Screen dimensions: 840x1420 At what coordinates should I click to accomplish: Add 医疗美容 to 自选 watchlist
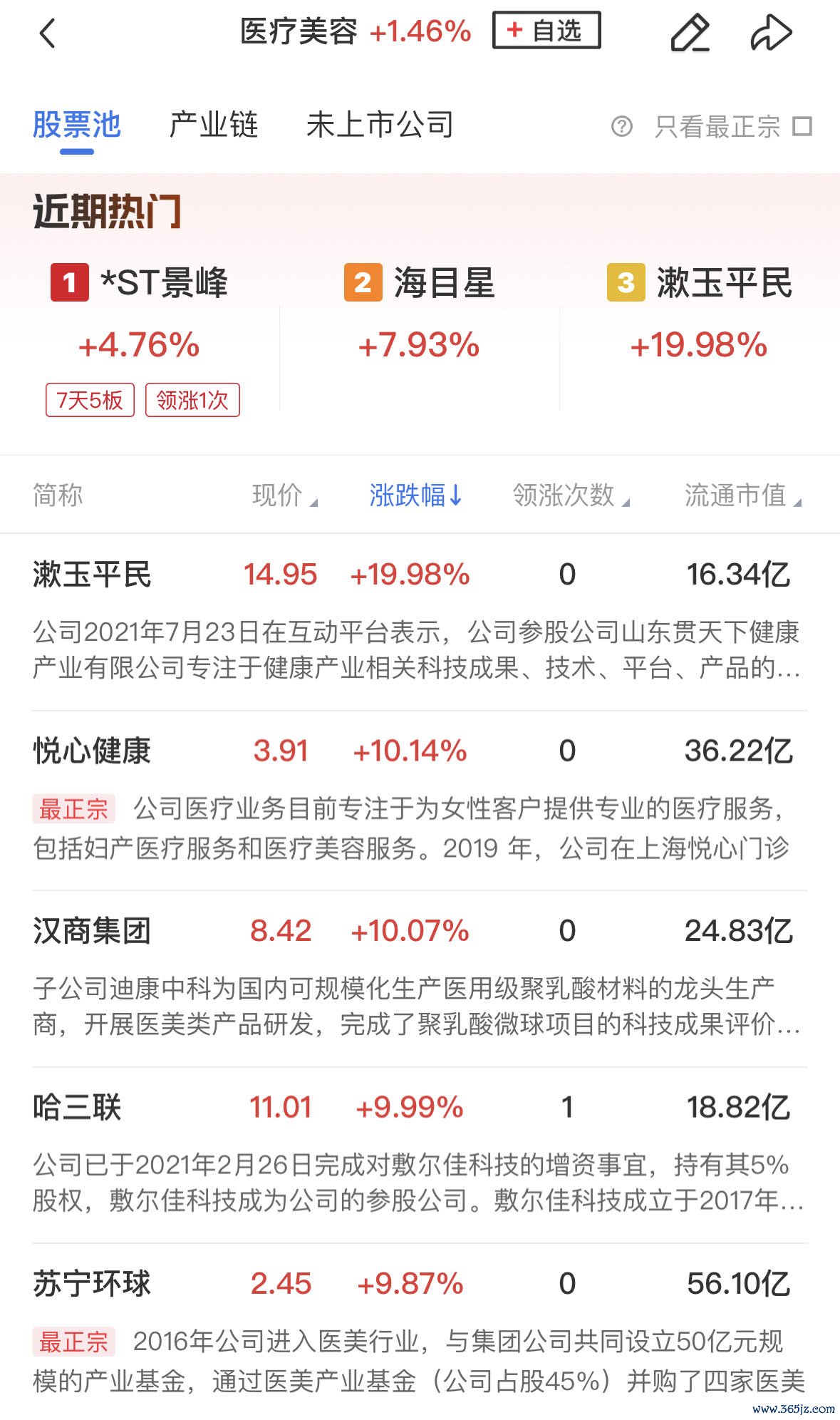click(x=546, y=31)
